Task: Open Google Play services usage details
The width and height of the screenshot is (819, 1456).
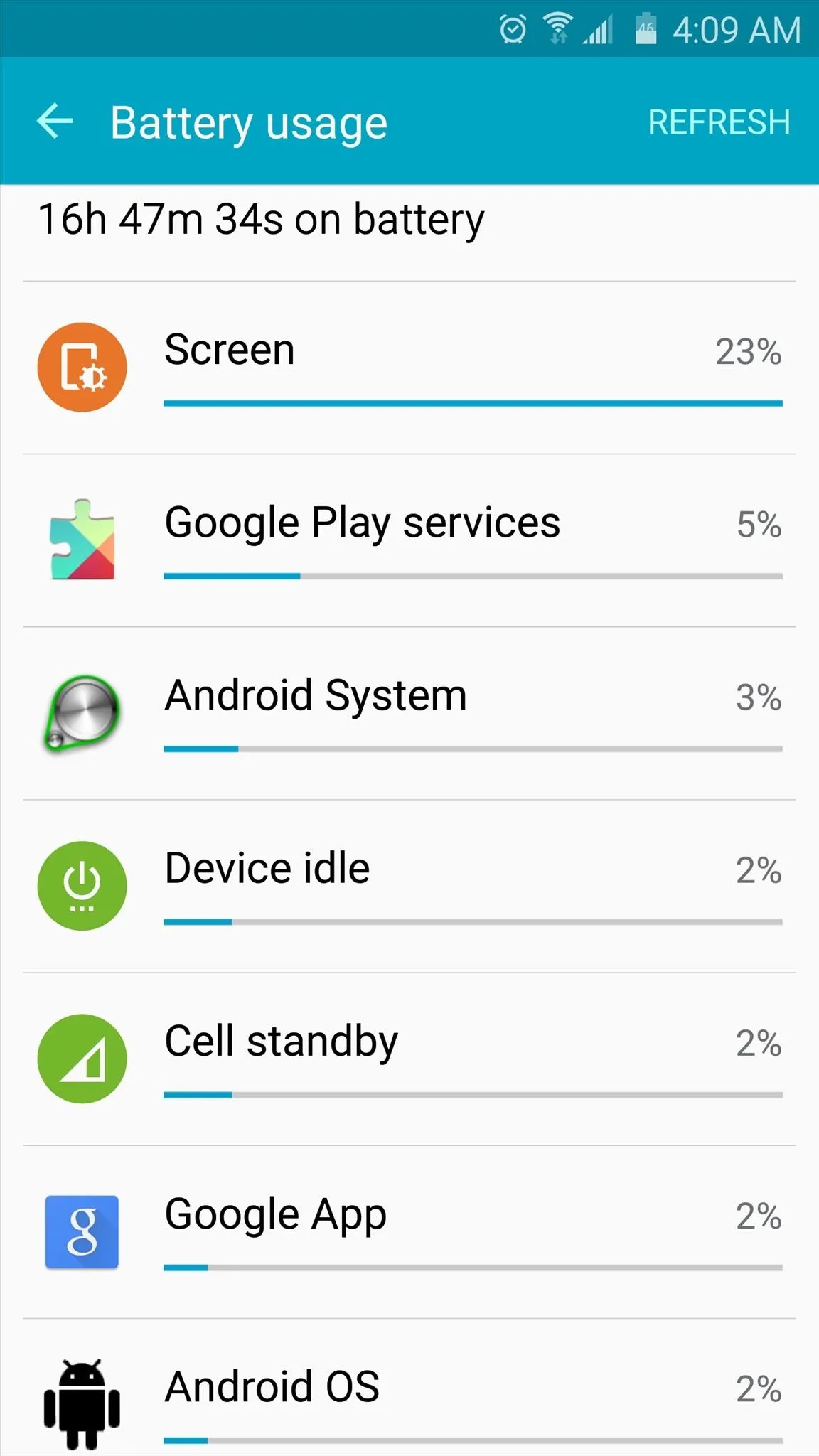Action: (409, 540)
